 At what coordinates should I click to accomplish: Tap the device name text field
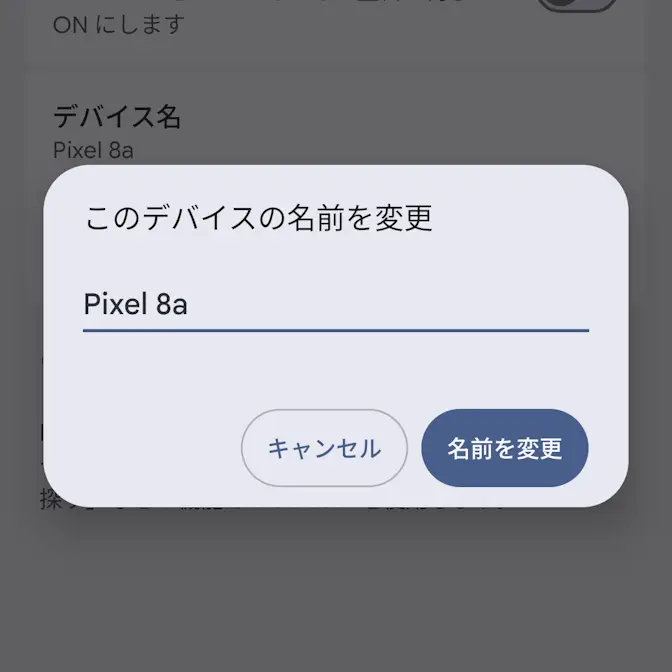point(335,304)
